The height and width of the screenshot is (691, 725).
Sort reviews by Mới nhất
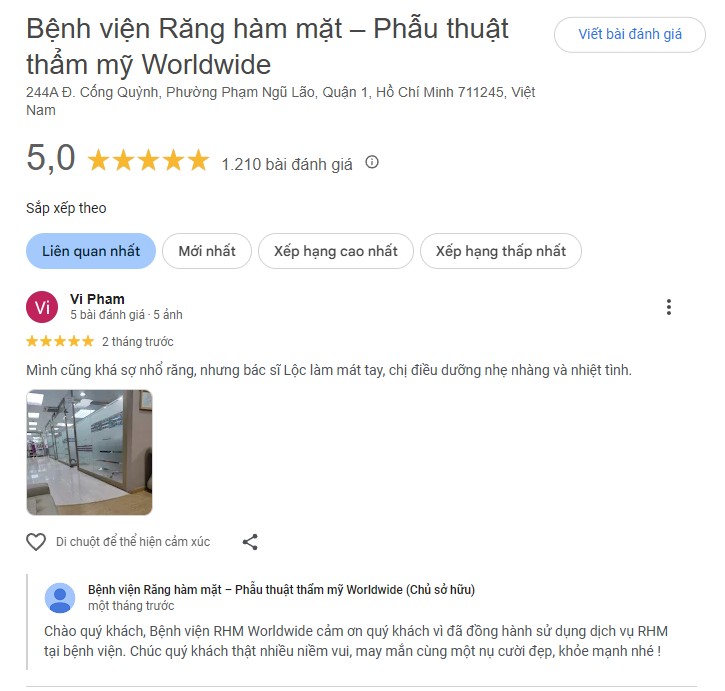point(207,251)
